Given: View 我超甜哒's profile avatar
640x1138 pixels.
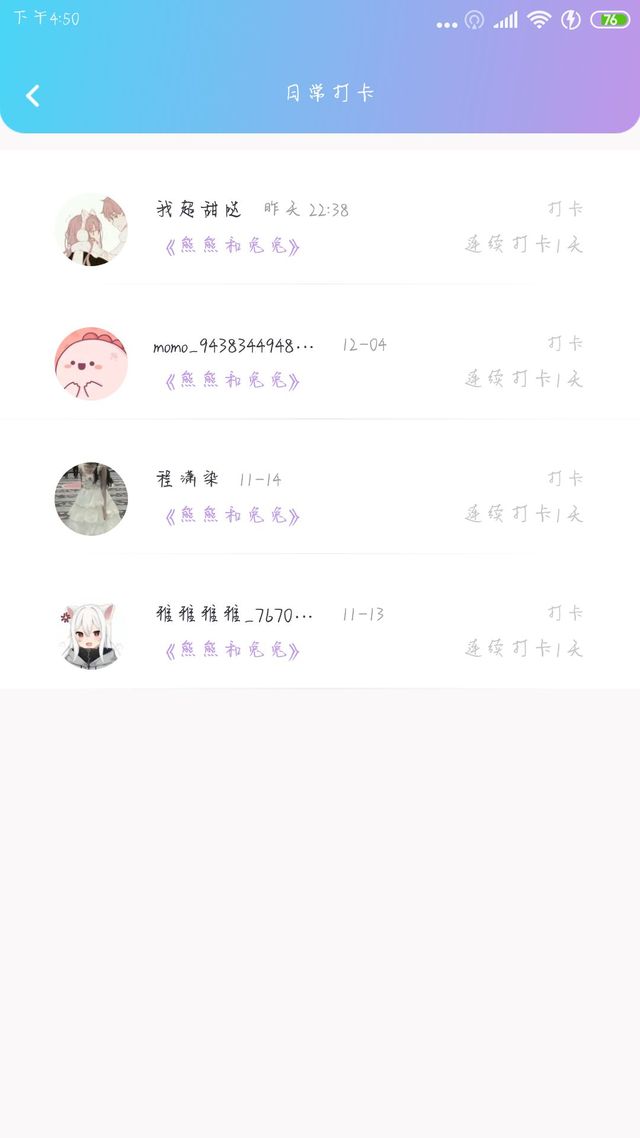Looking at the screenshot, I should point(91,229).
